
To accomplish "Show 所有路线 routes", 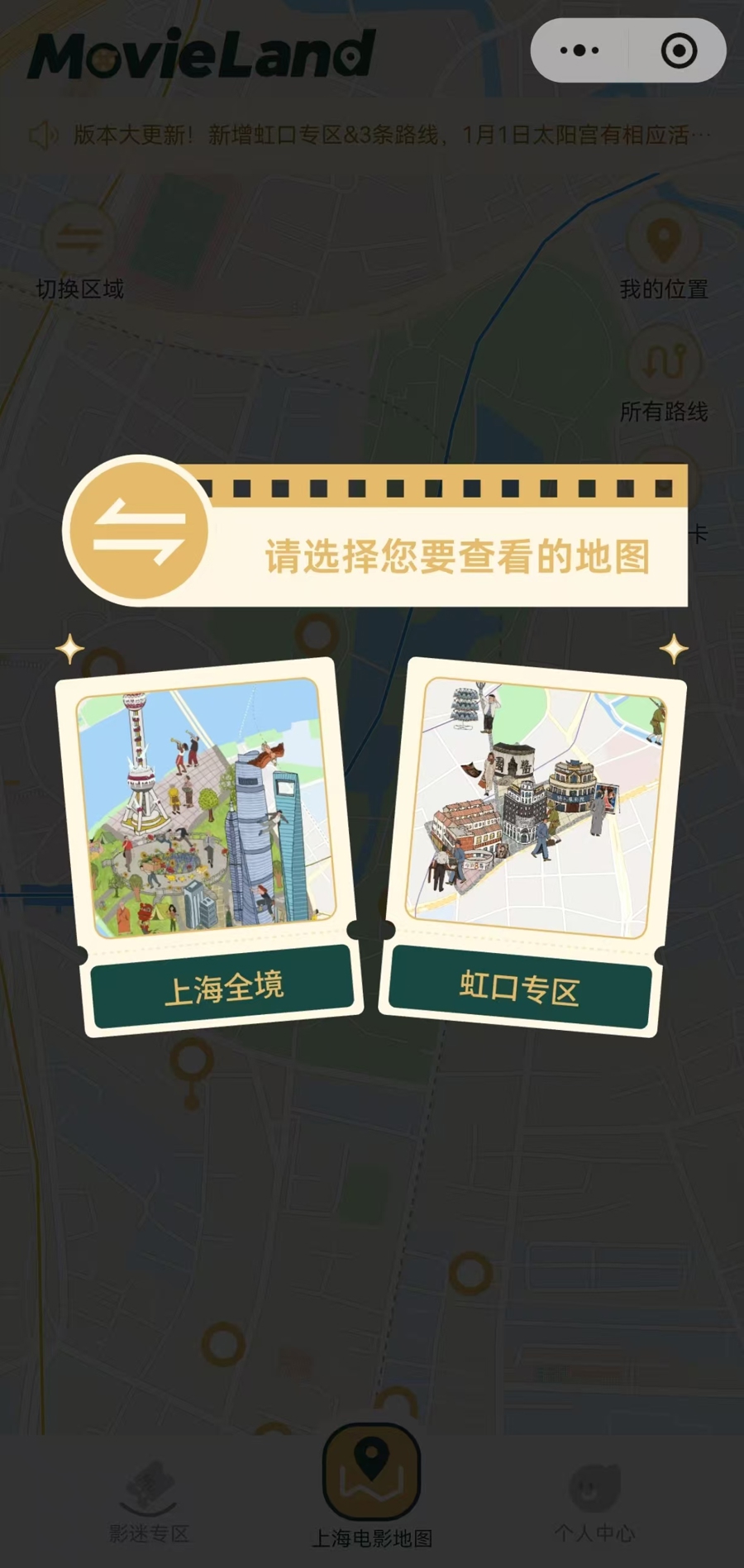I will pyautogui.click(x=664, y=376).
